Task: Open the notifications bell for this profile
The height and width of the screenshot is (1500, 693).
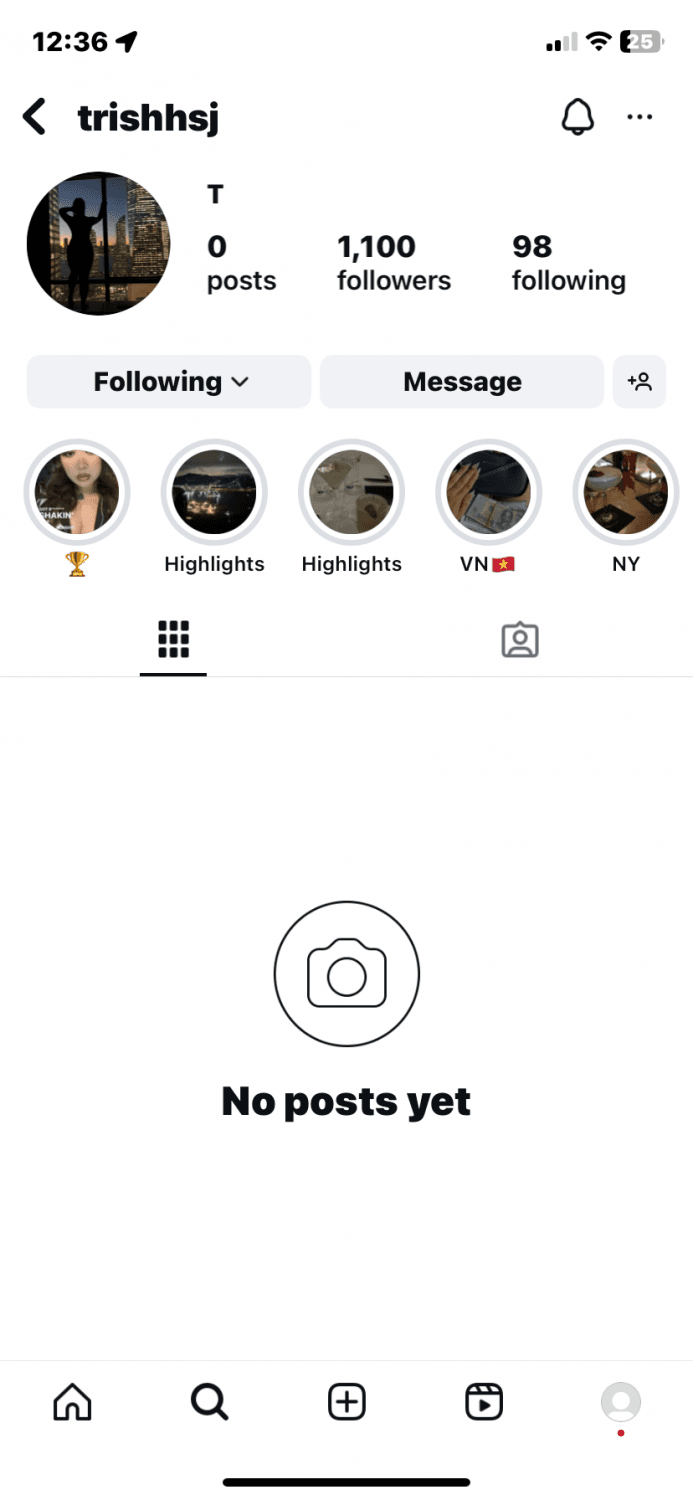Action: click(577, 118)
